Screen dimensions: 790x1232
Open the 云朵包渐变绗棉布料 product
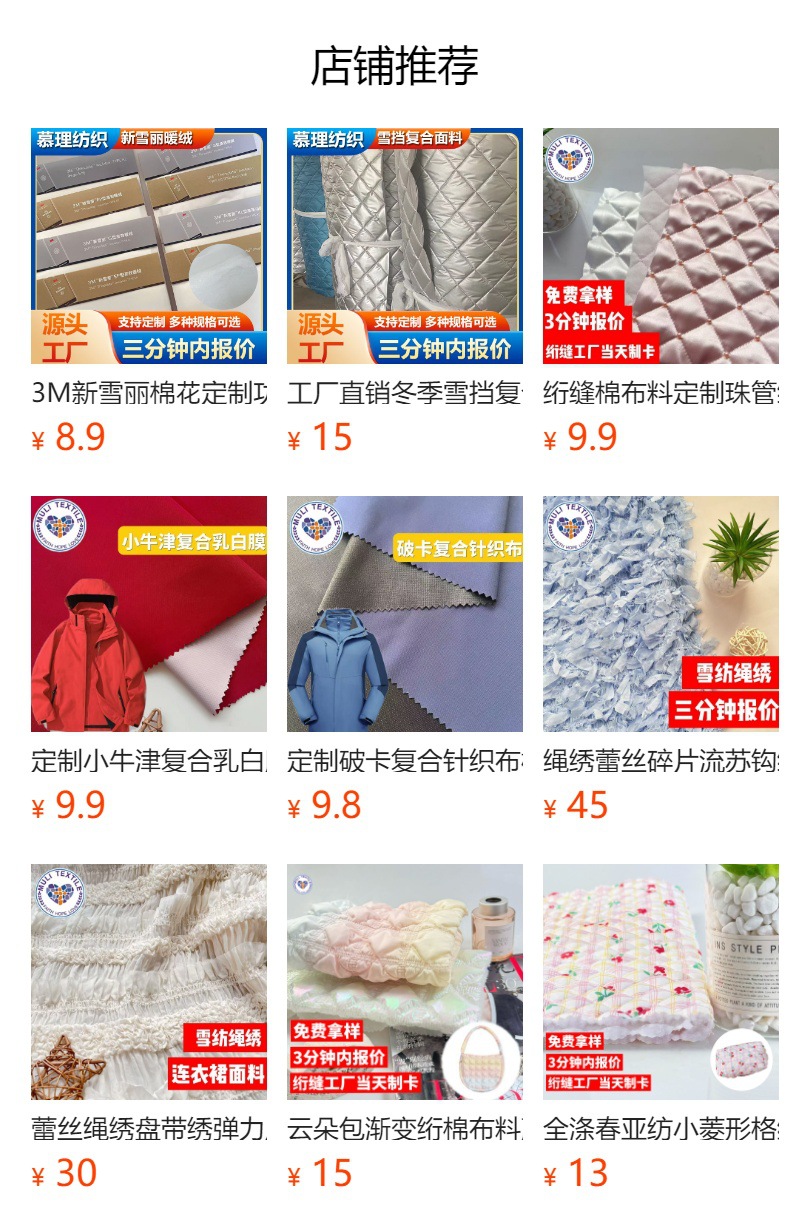click(405, 982)
